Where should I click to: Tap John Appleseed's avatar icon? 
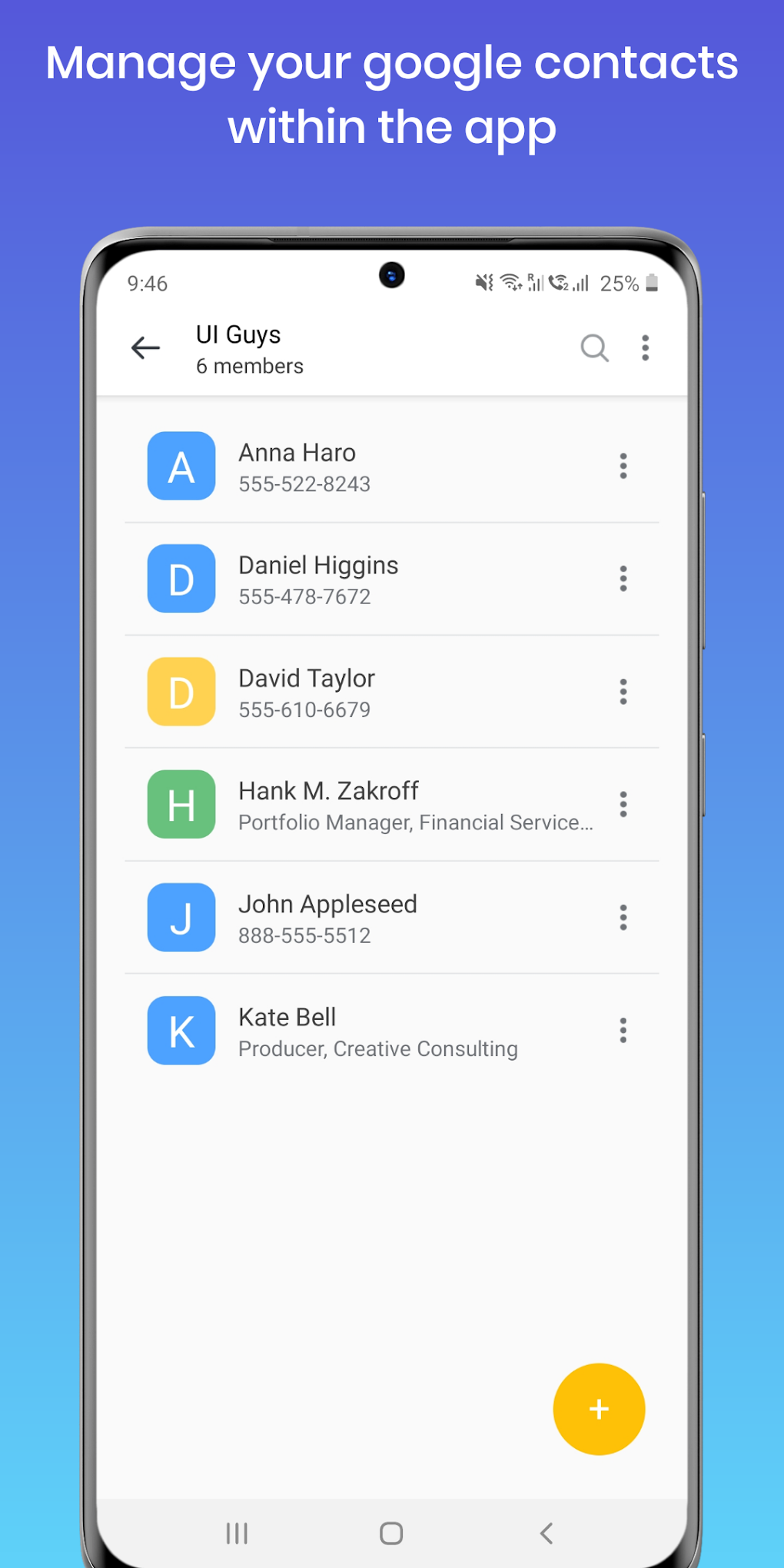tap(181, 917)
